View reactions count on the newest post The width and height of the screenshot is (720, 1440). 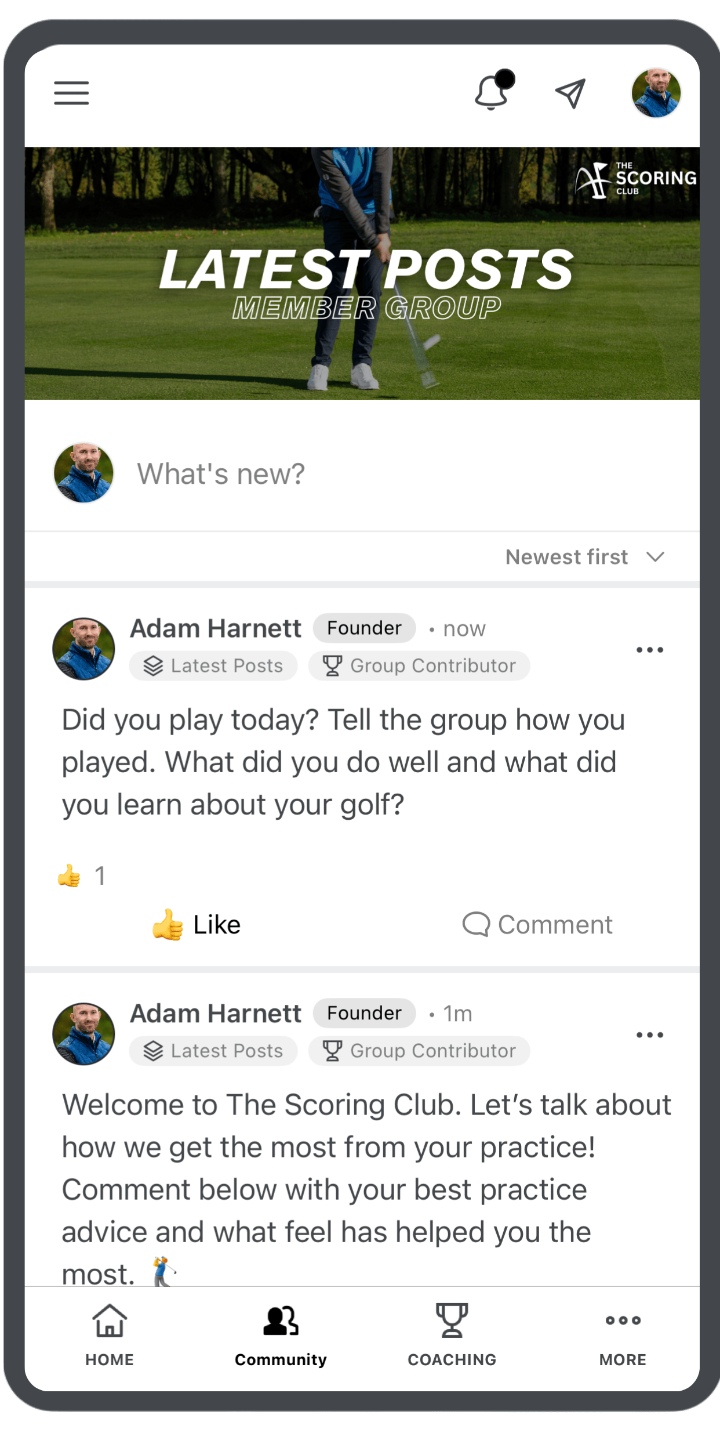click(x=81, y=877)
